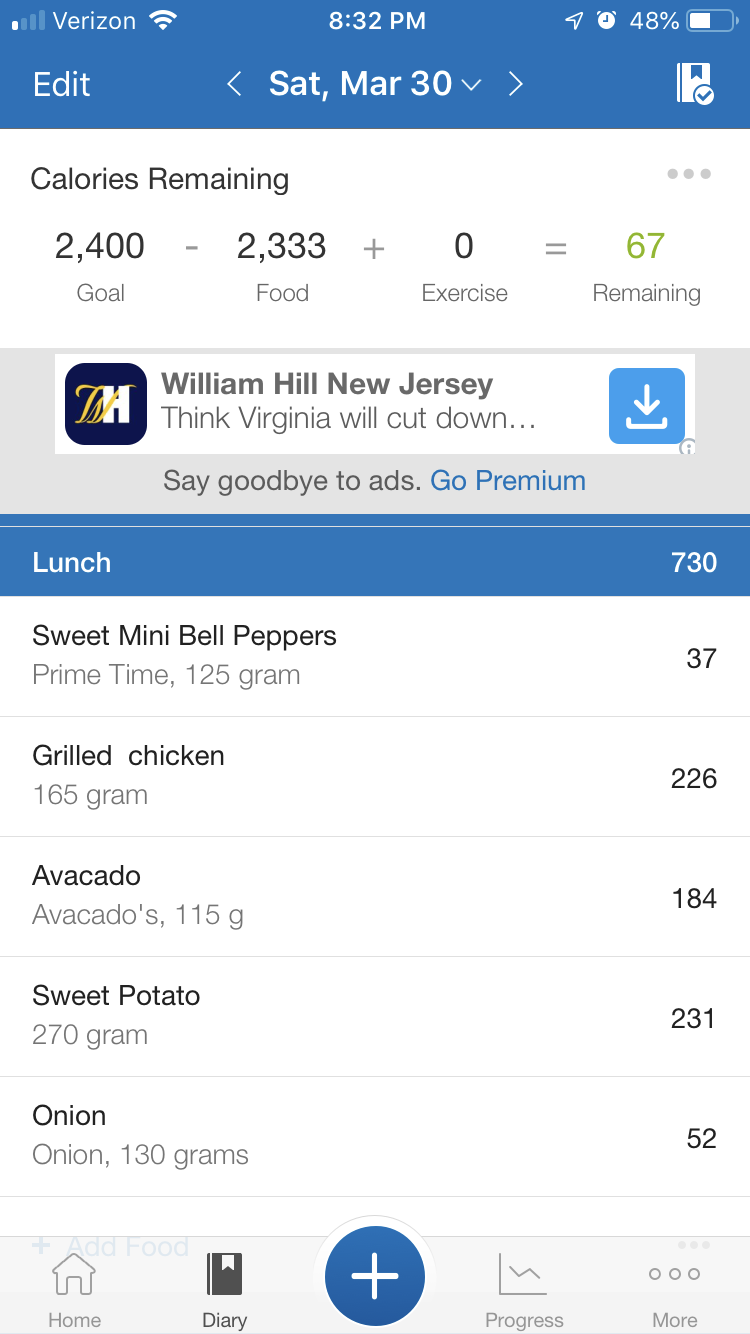This screenshot has width=750, height=1334.
Task: Open the Grilled chicken entry
Action: click(375, 776)
